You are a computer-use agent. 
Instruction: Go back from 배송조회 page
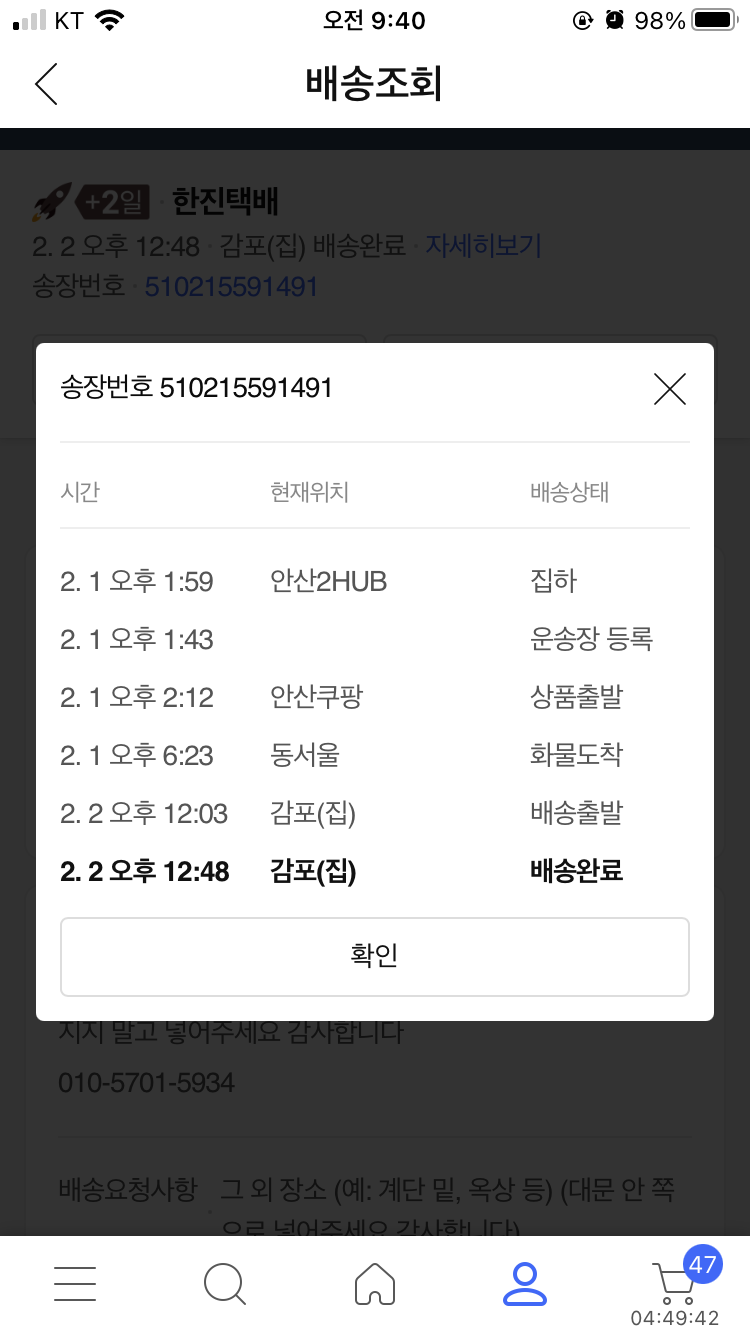[x=46, y=84]
